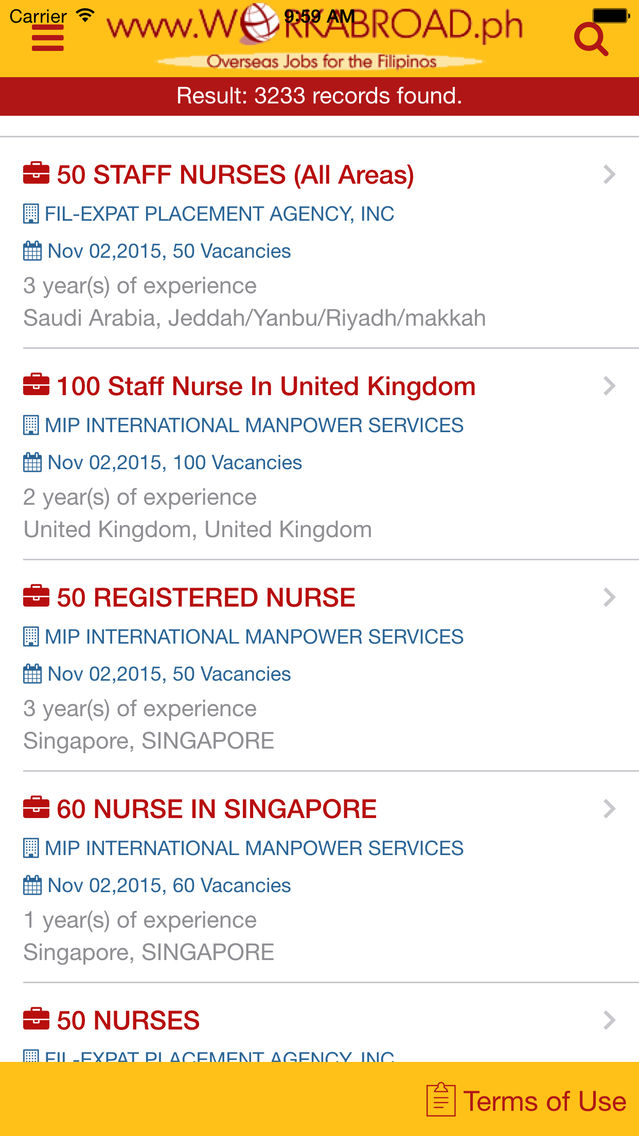
Task: Open the job search magnifier
Action: click(591, 39)
